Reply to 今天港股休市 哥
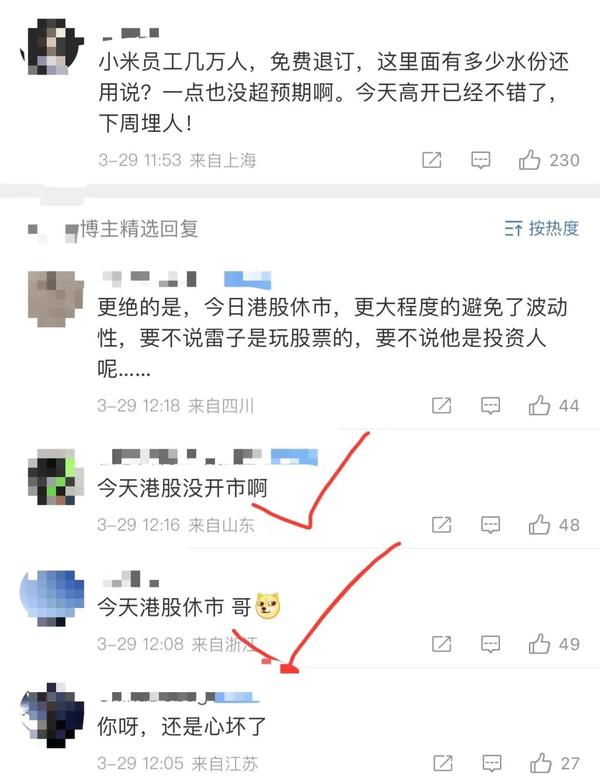This screenshot has width=600, height=781. point(490,643)
